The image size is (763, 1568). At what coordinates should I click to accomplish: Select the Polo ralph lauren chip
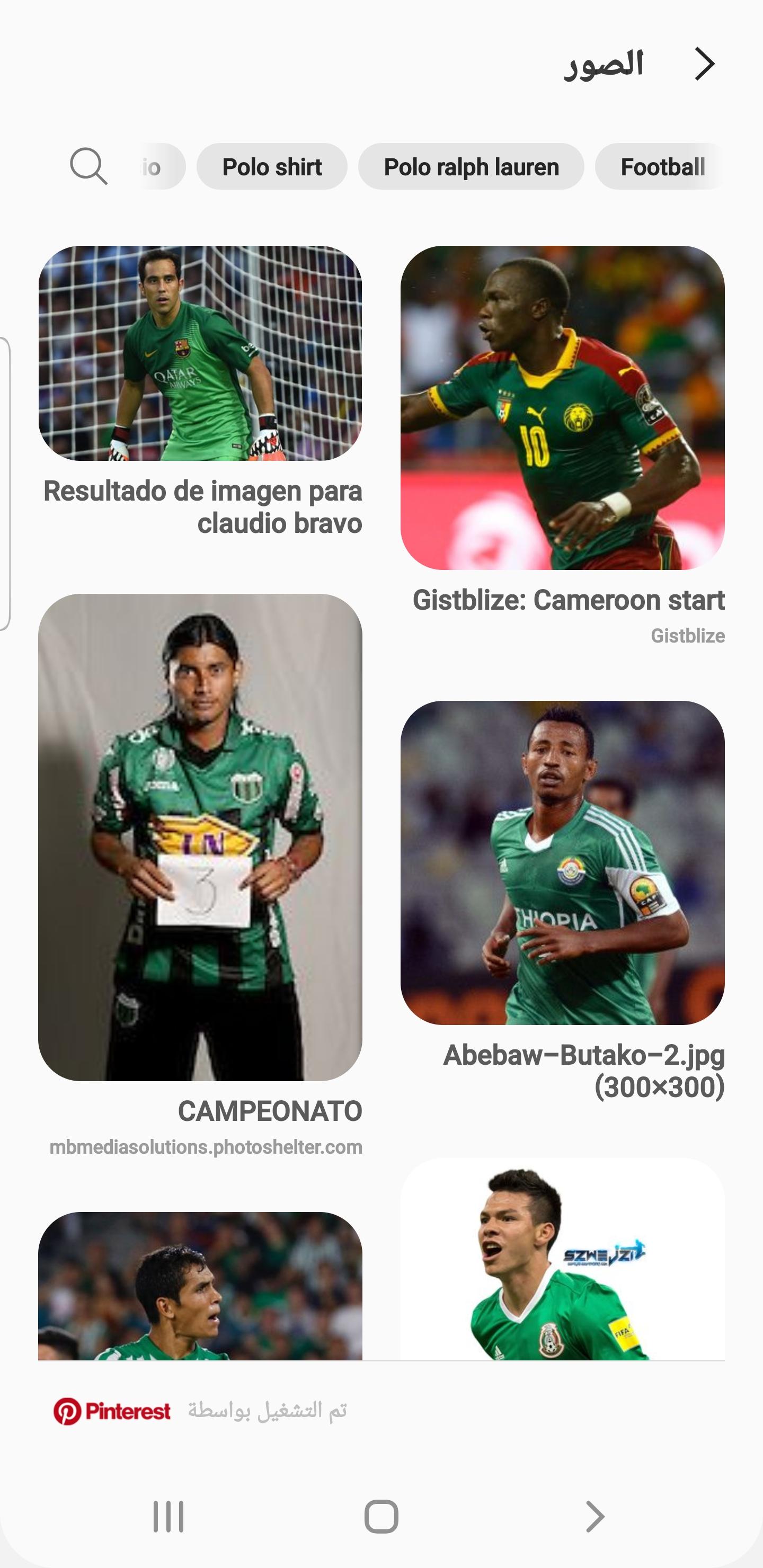click(x=471, y=167)
